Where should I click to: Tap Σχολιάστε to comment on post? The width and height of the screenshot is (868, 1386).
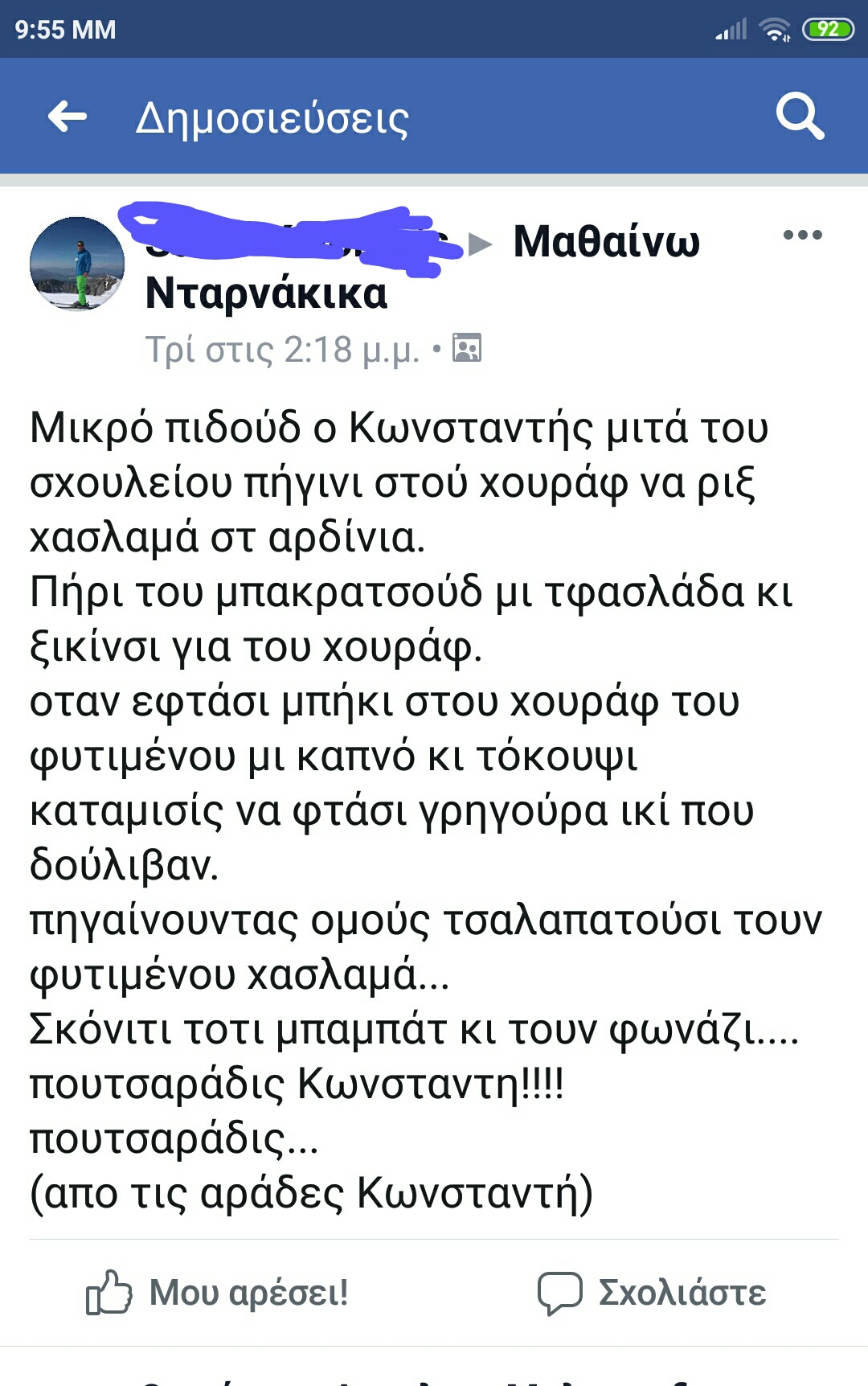click(652, 1292)
